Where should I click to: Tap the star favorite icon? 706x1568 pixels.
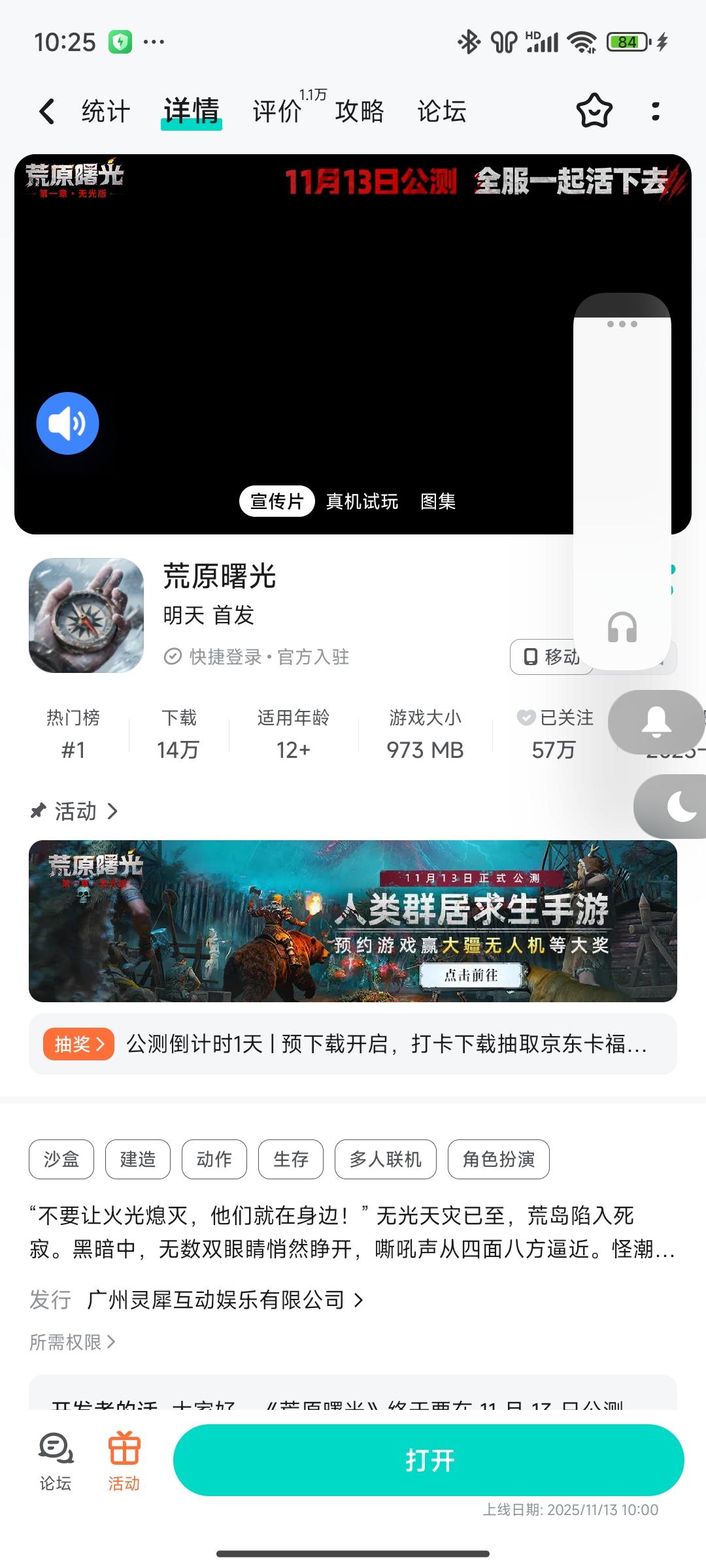click(x=594, y=111)
